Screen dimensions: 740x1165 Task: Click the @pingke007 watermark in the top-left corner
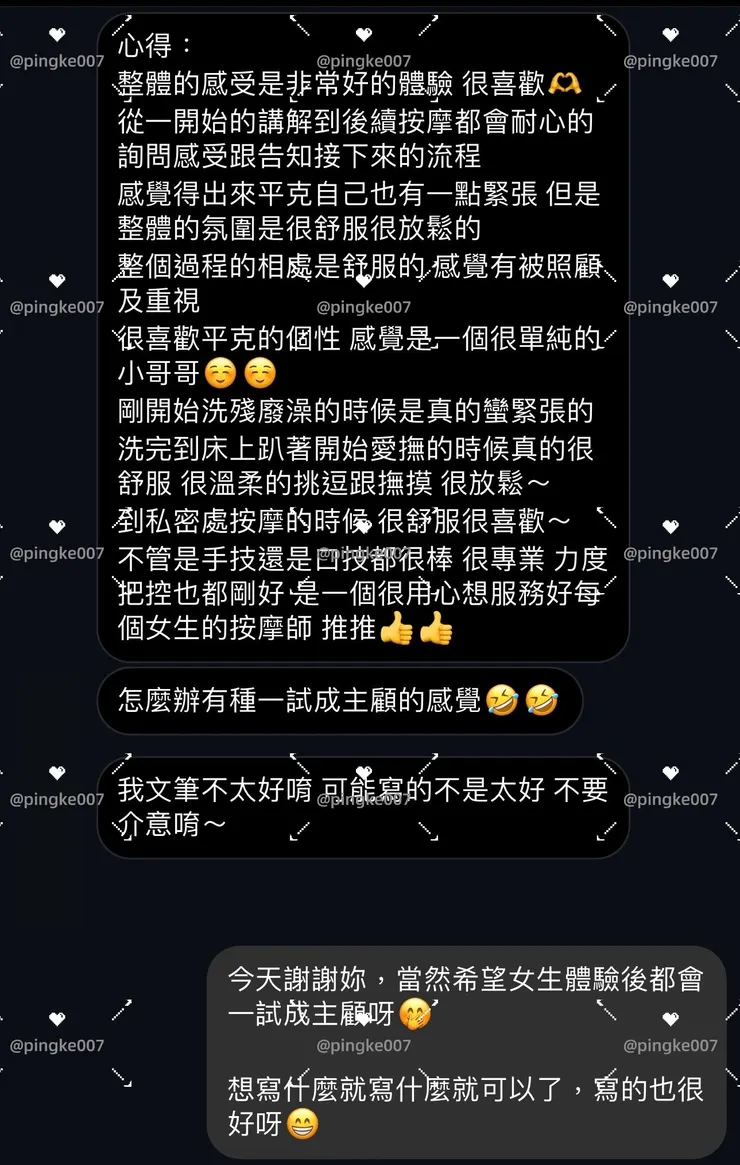point(58,60)
